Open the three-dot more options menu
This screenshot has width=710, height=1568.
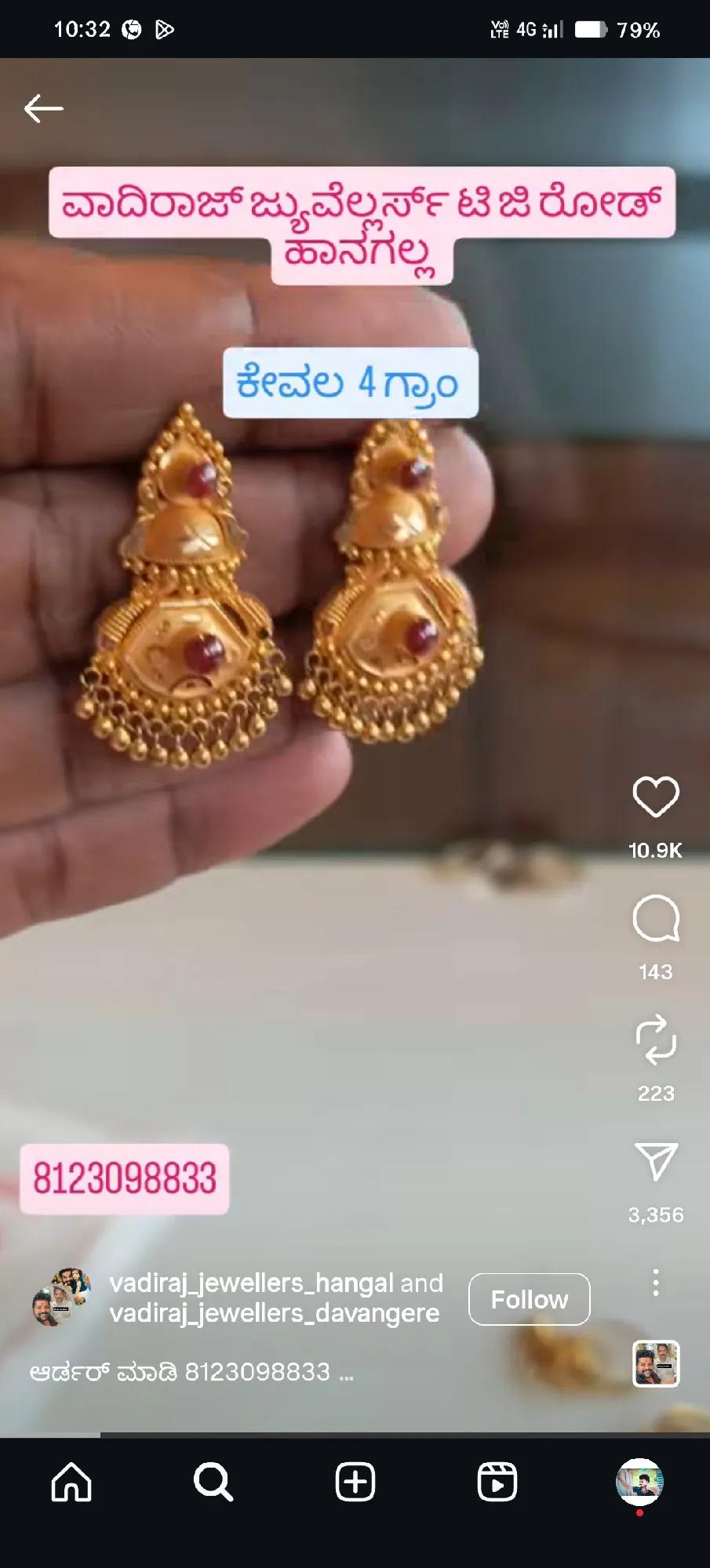[656, 1283]
